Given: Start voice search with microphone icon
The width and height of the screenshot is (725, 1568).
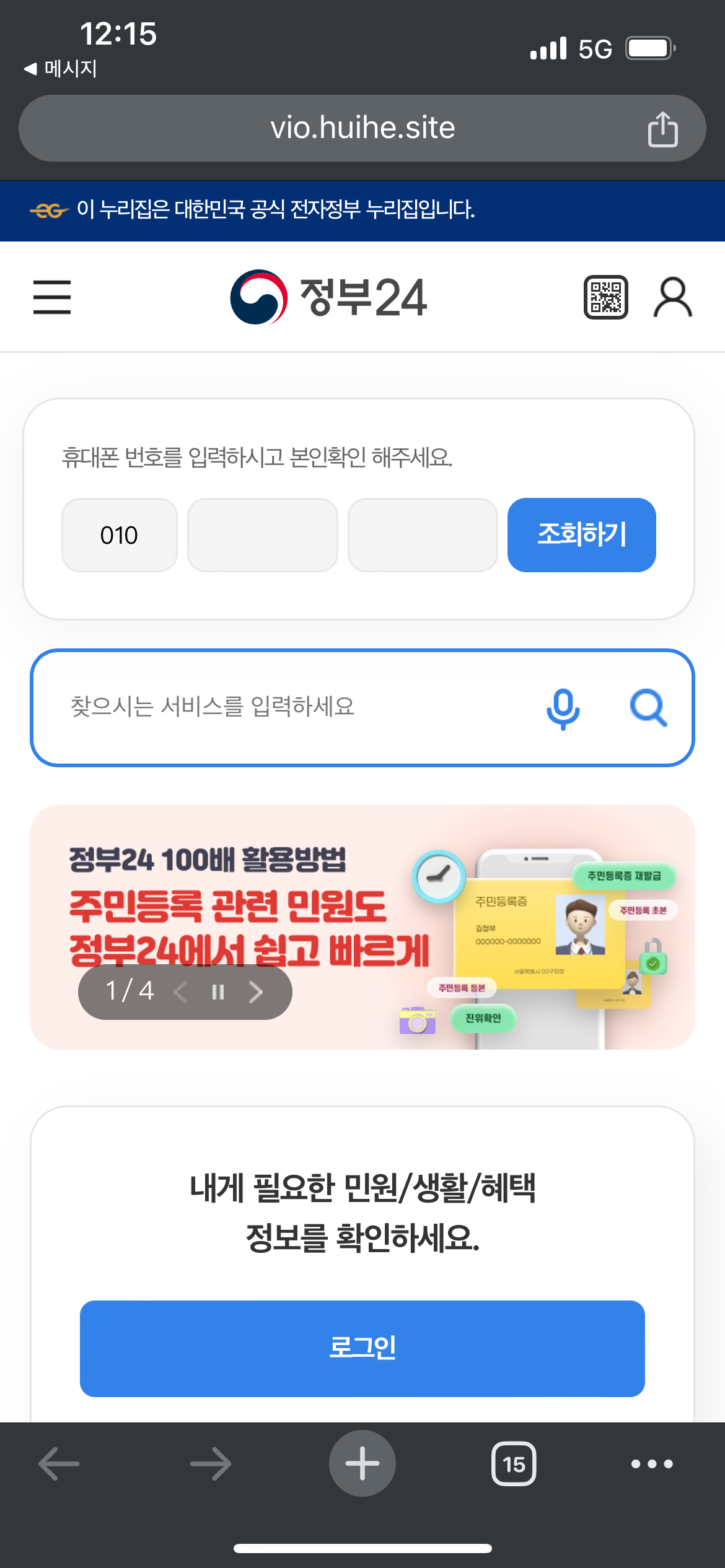Looking at the screenshot, I should pyautogui.click(x=563, y=708).
